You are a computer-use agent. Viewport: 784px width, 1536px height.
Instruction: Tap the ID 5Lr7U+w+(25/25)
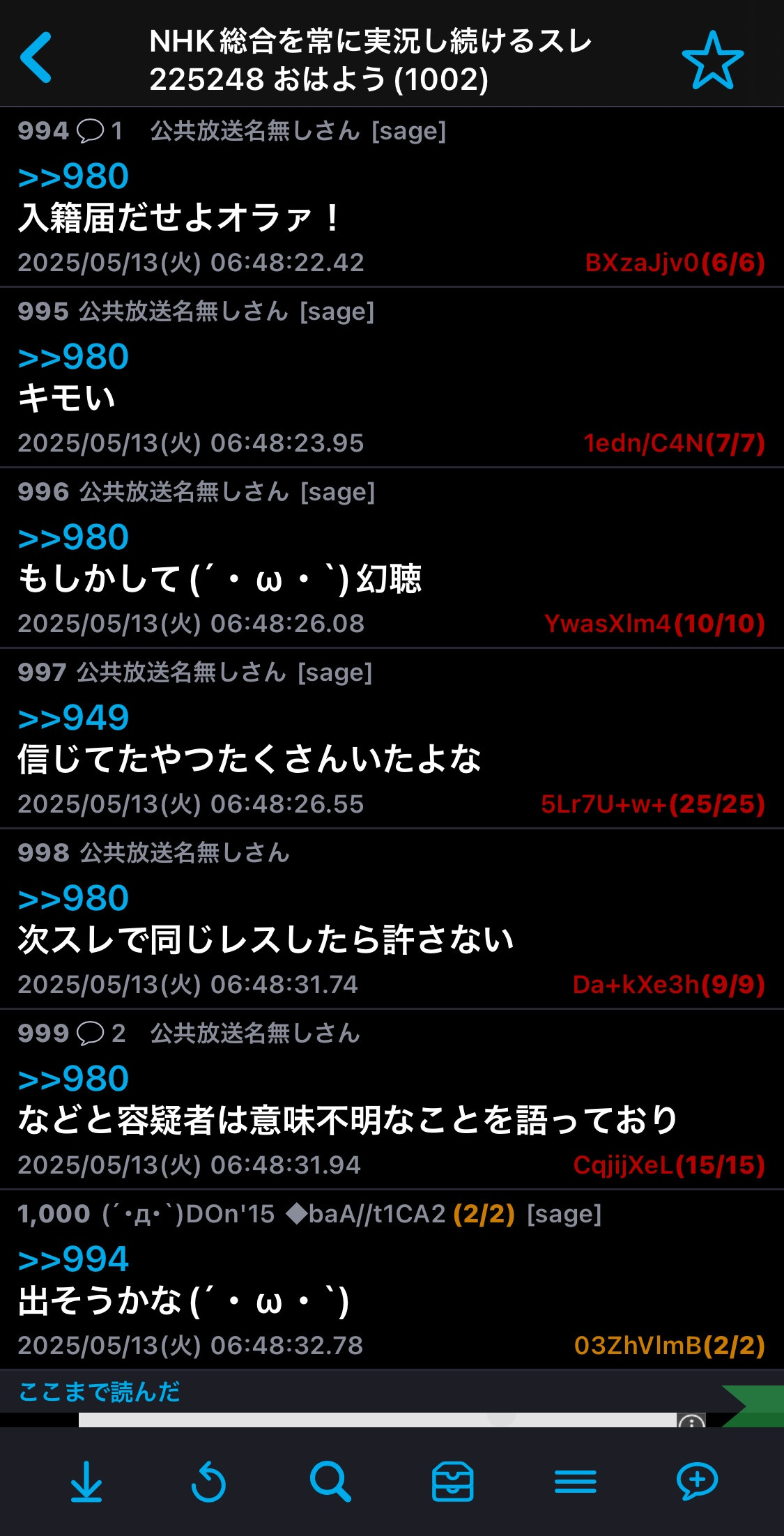[653, 804]
